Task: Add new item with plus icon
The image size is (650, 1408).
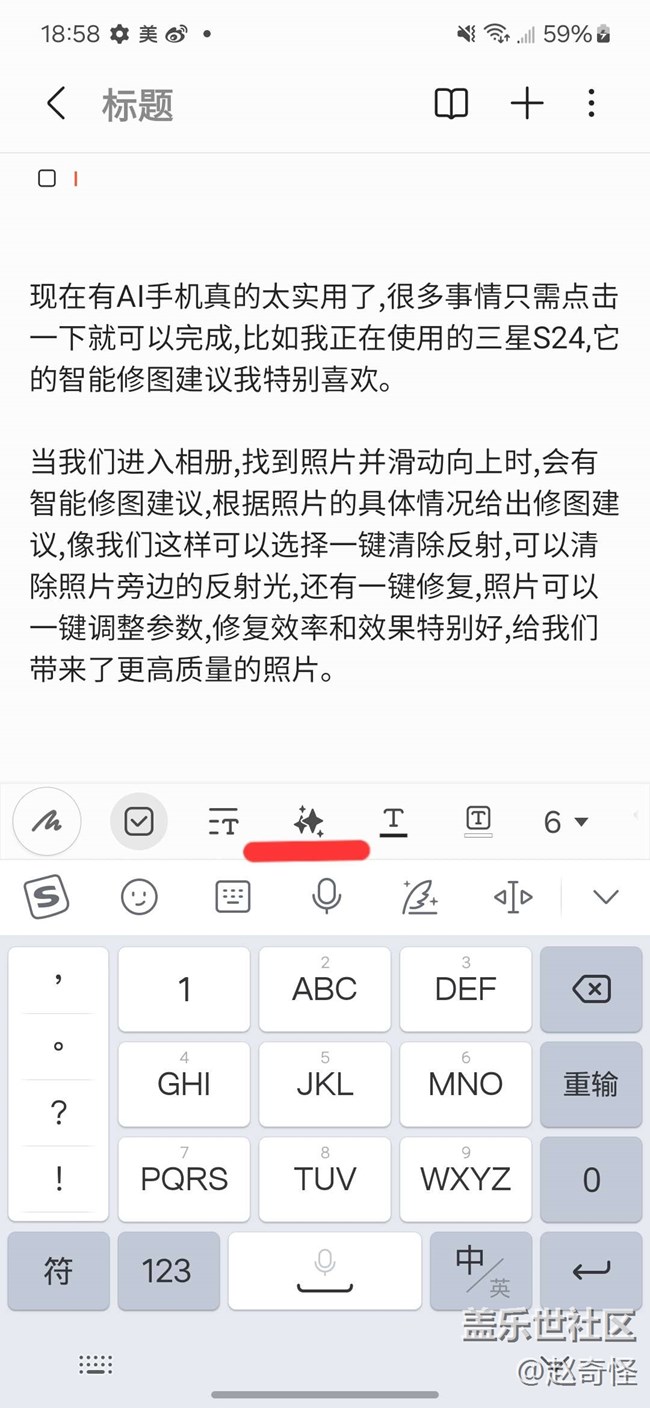Action: click(x=527, y=103)
